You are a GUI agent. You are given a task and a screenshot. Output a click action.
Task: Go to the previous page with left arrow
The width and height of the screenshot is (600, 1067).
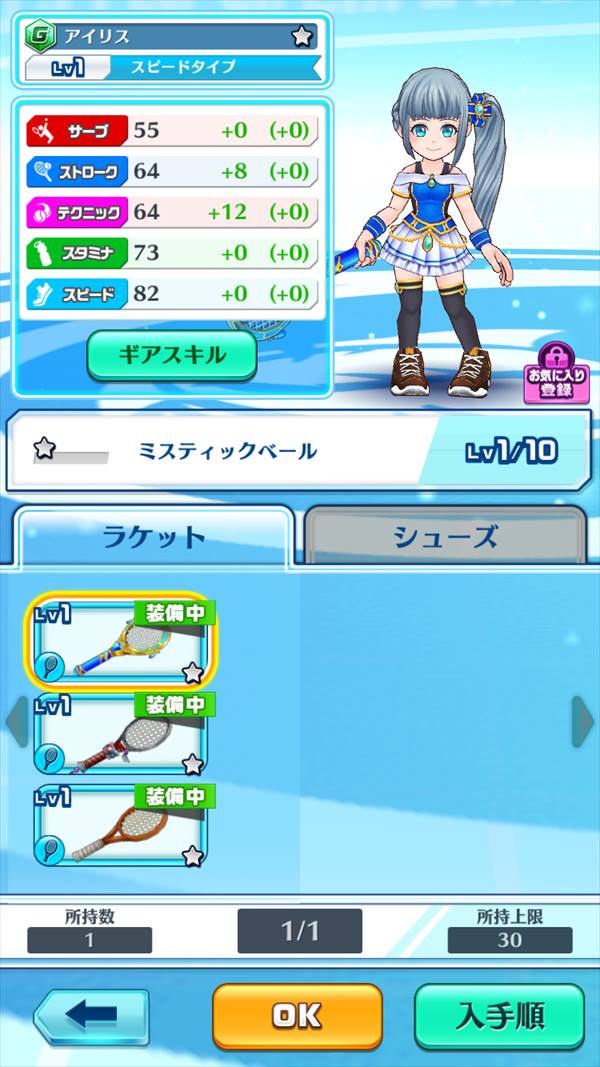point(17,720)
